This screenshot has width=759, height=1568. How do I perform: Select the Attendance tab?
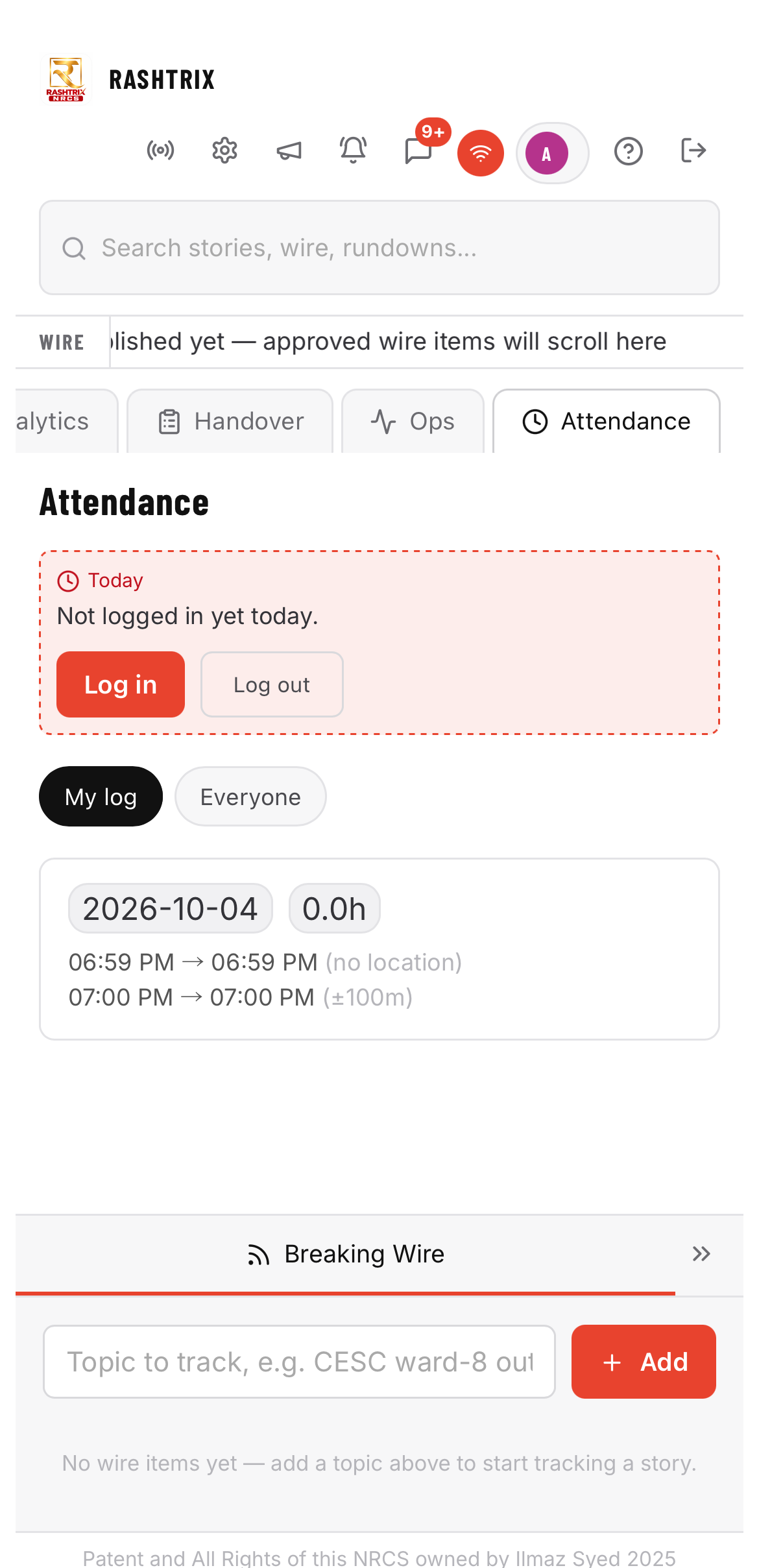click(x=607, y=422)
